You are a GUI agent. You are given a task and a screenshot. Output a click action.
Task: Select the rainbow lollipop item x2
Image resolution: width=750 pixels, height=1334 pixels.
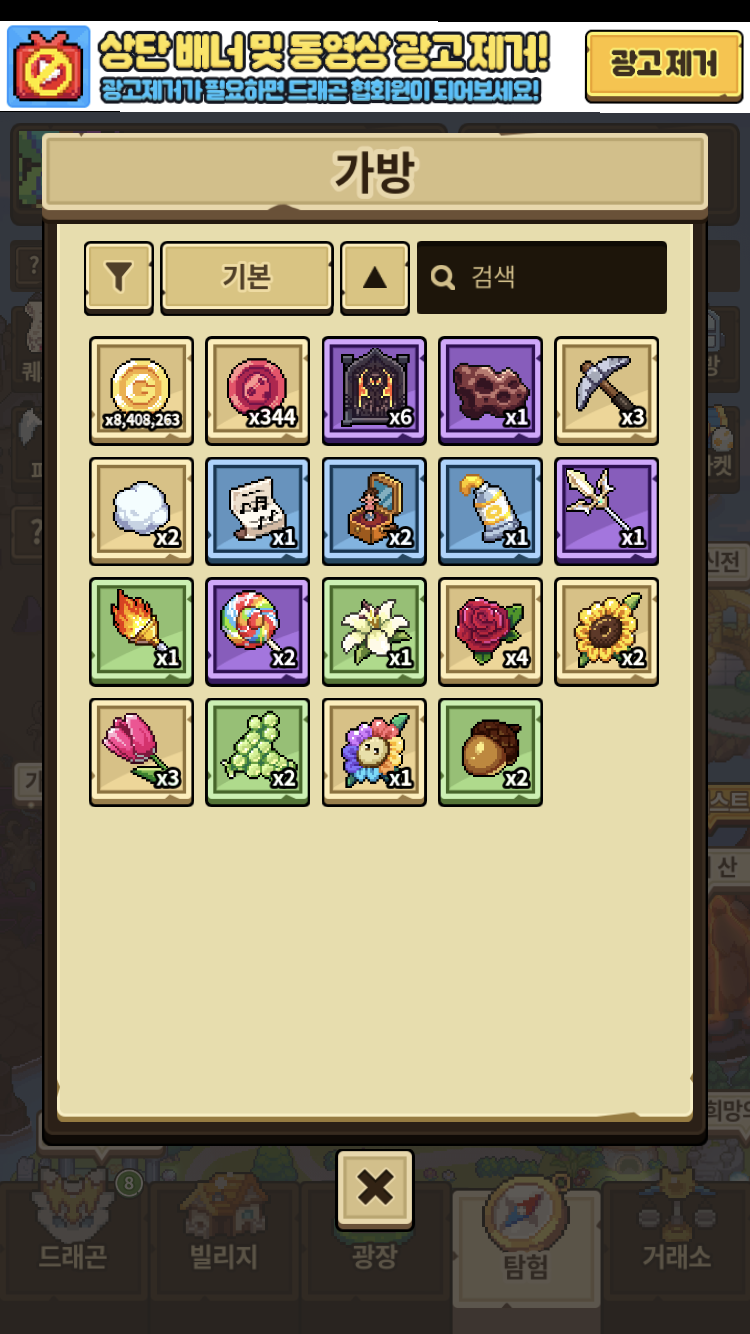tap(258, 632)
